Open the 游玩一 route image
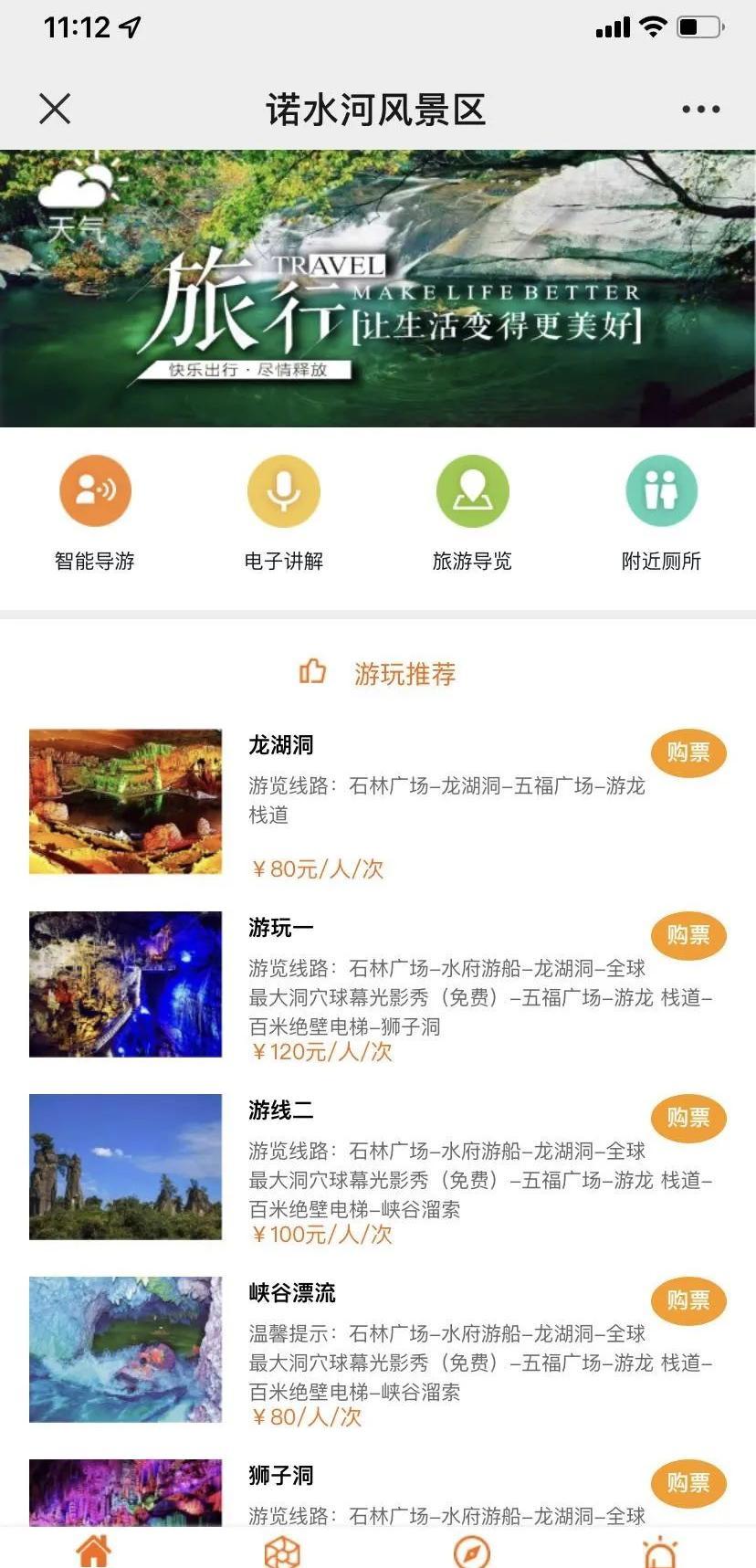The width and height of the screenshot is (756, 1568). tap(126, 984)
